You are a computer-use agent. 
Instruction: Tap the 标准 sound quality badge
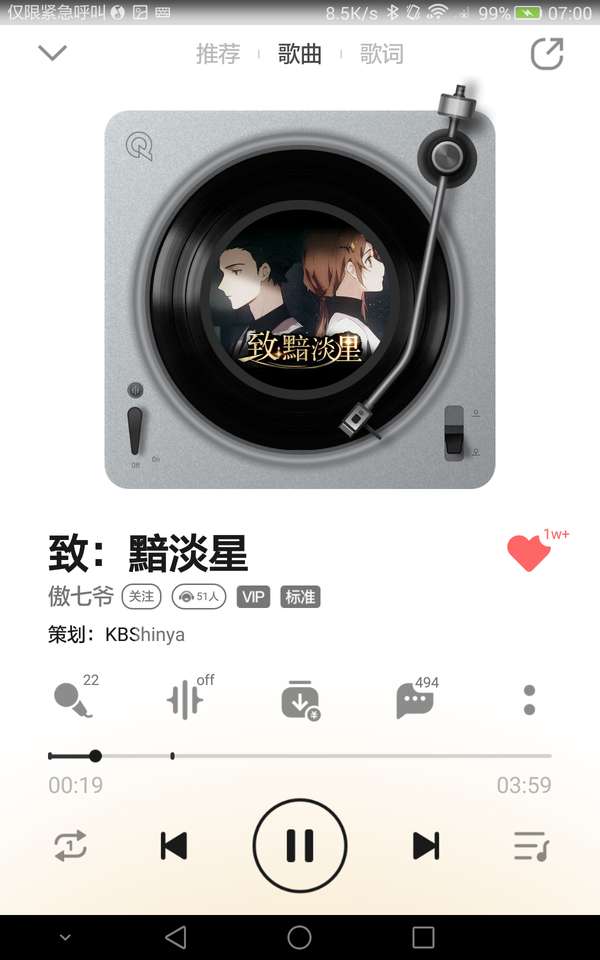pyautogui.click(x=300, y=597)
